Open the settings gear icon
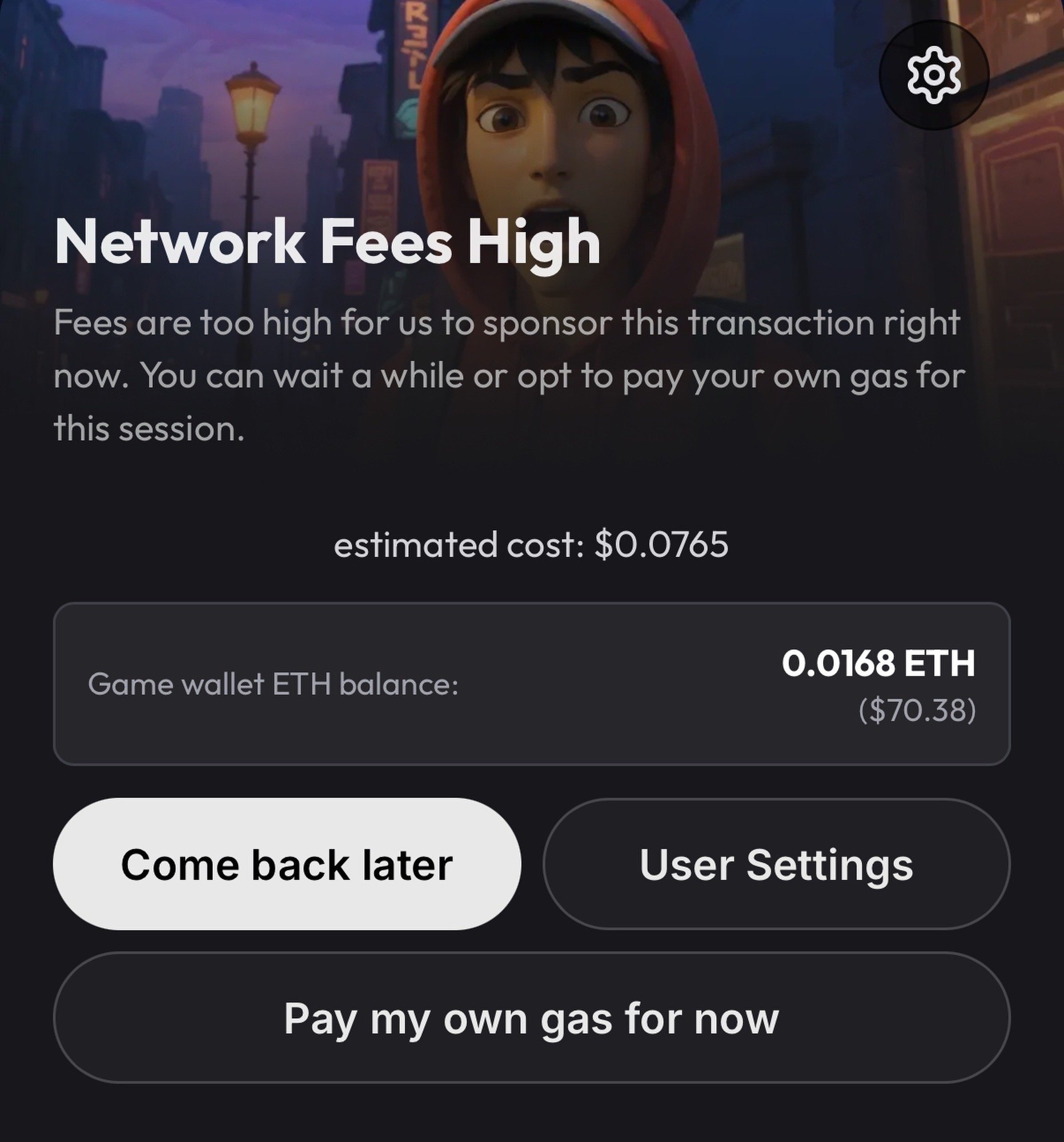This screenshot has width=1064, height=1142. coord(933,75)
